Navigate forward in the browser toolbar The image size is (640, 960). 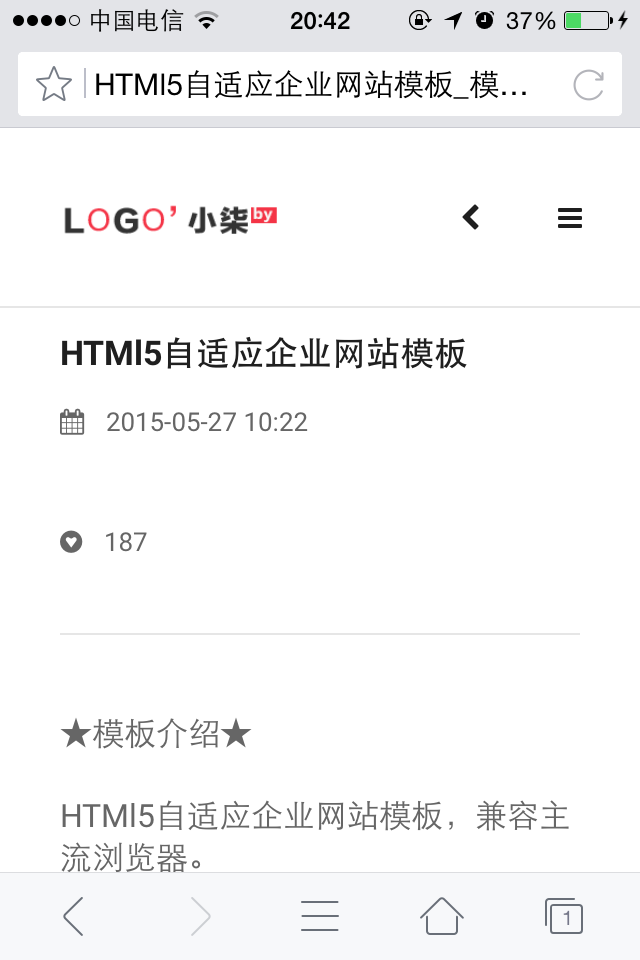(200, 916)
